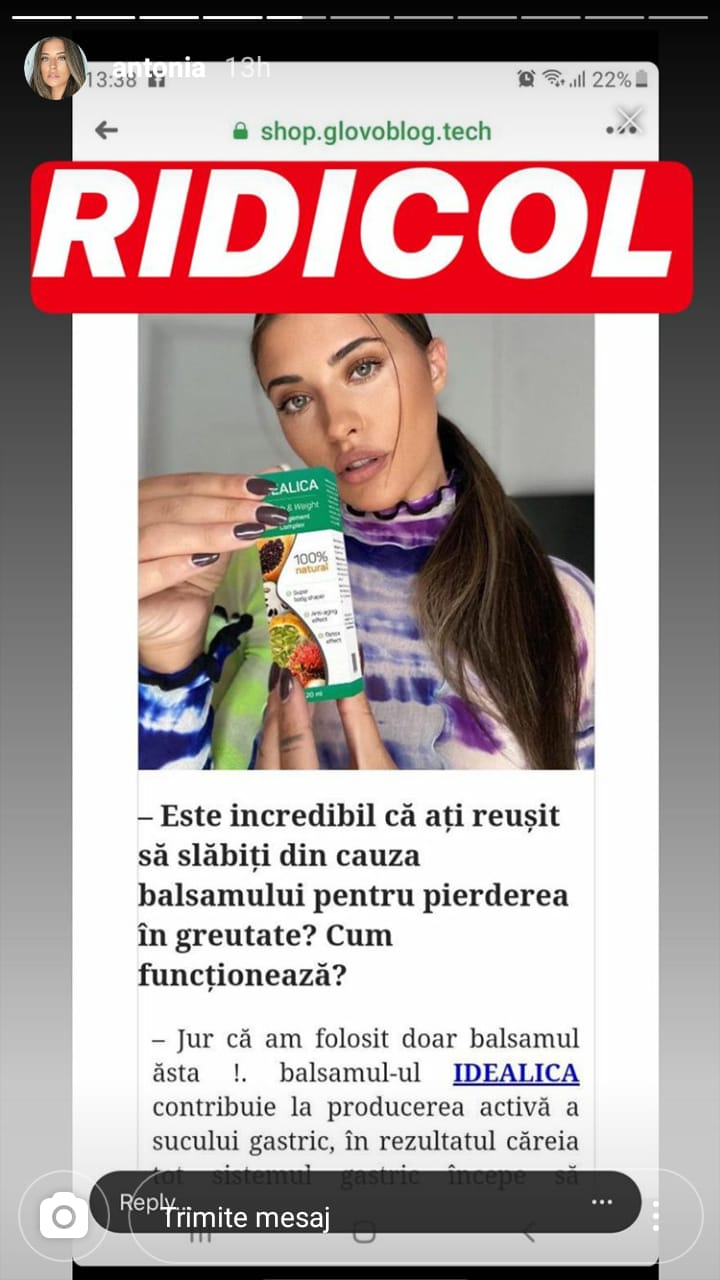
Task: Open the three-dot menu in message bar
Action: [601, 1202]
